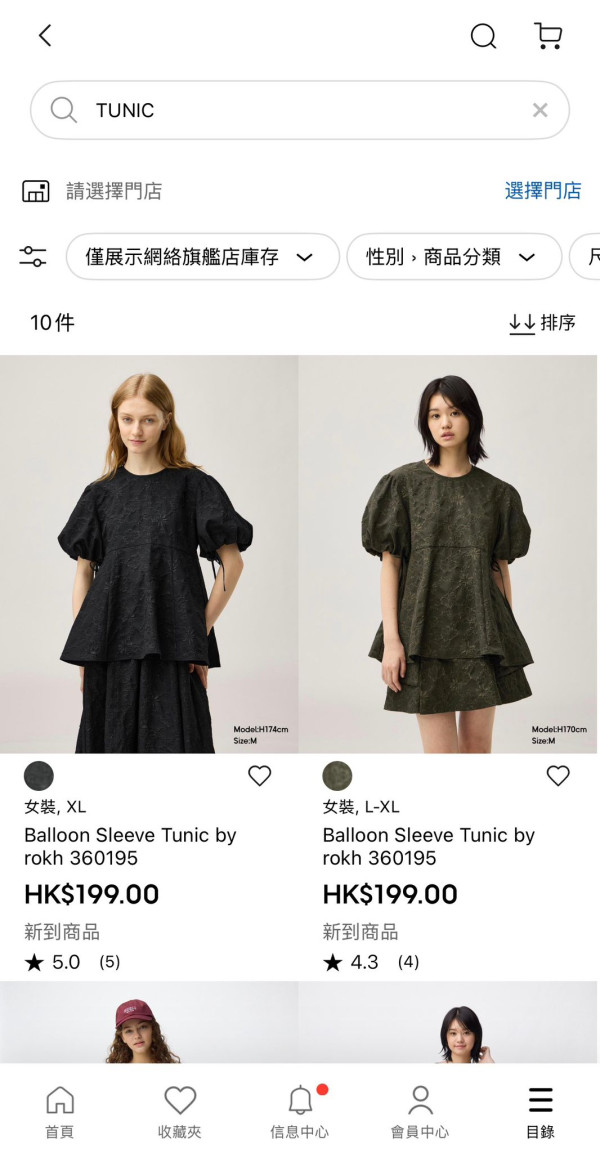Screen dimensions: 600x1153
Task: Open the 排序 sort options
Action: tap(542, 323)
